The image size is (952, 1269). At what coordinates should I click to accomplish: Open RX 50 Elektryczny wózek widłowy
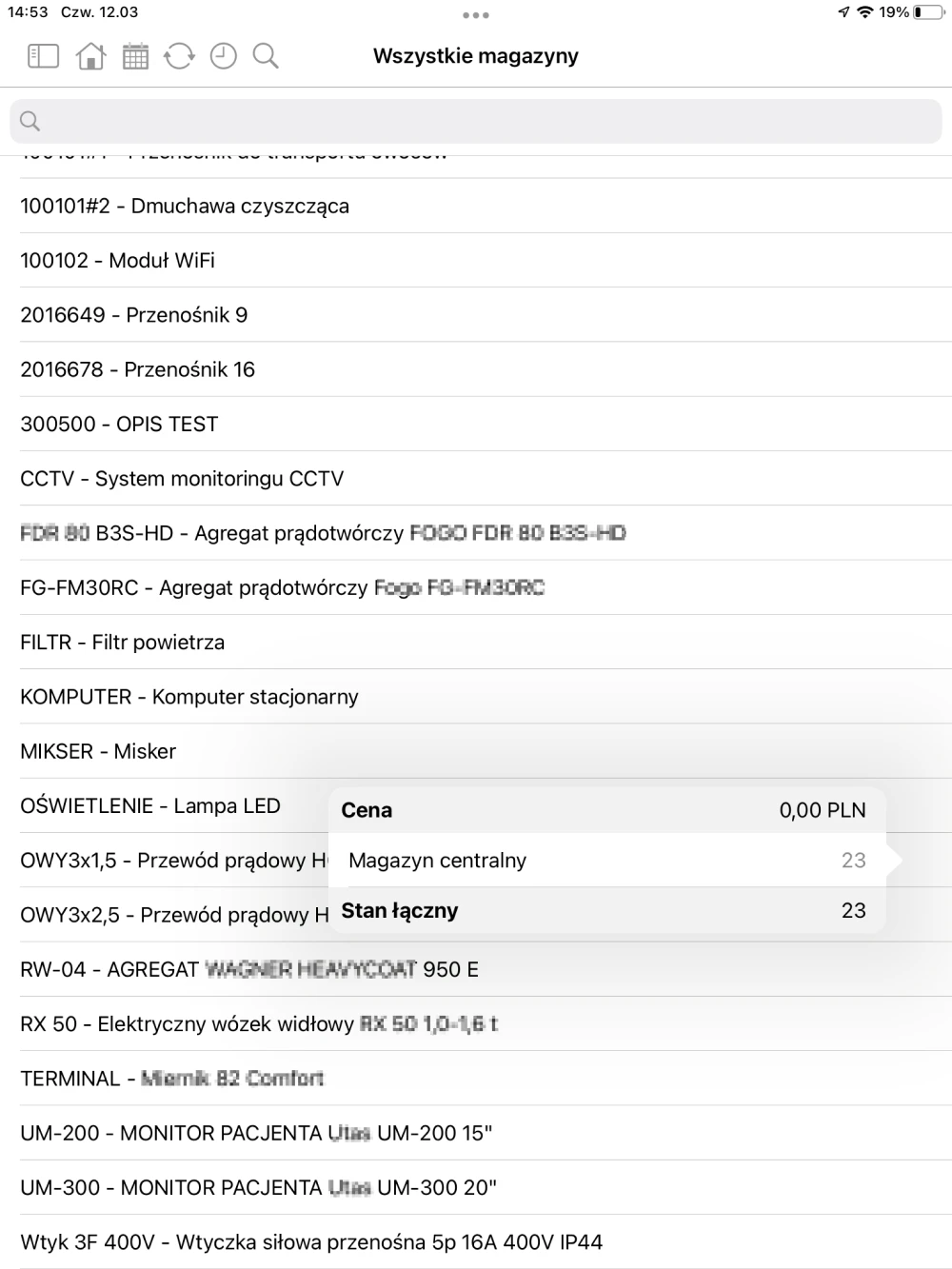pyautogui.click(x=259, y=1024)
